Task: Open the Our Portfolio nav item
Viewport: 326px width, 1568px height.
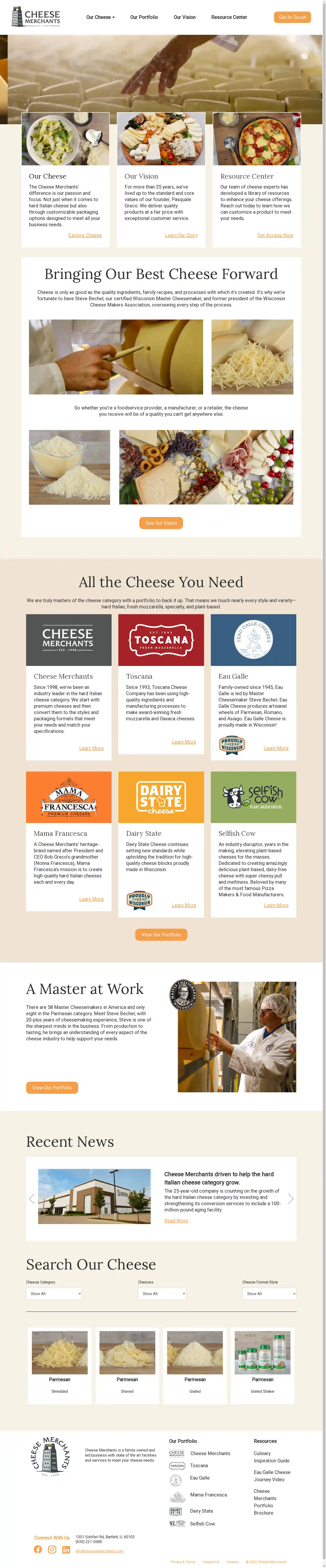Action: (x=144, y=17)
